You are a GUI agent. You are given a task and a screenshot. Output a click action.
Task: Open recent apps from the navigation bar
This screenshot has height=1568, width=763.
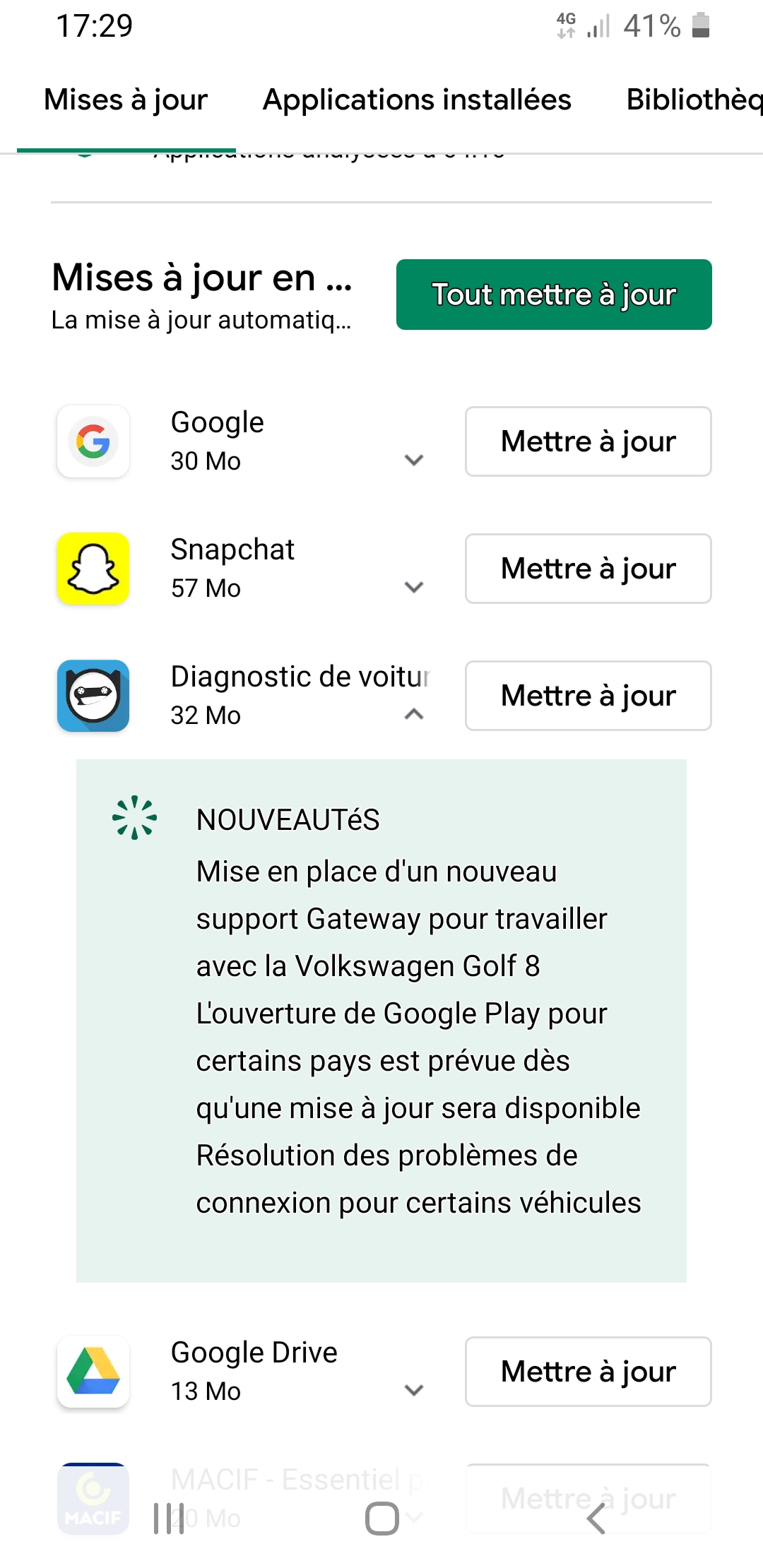(x=169, y=1518)
